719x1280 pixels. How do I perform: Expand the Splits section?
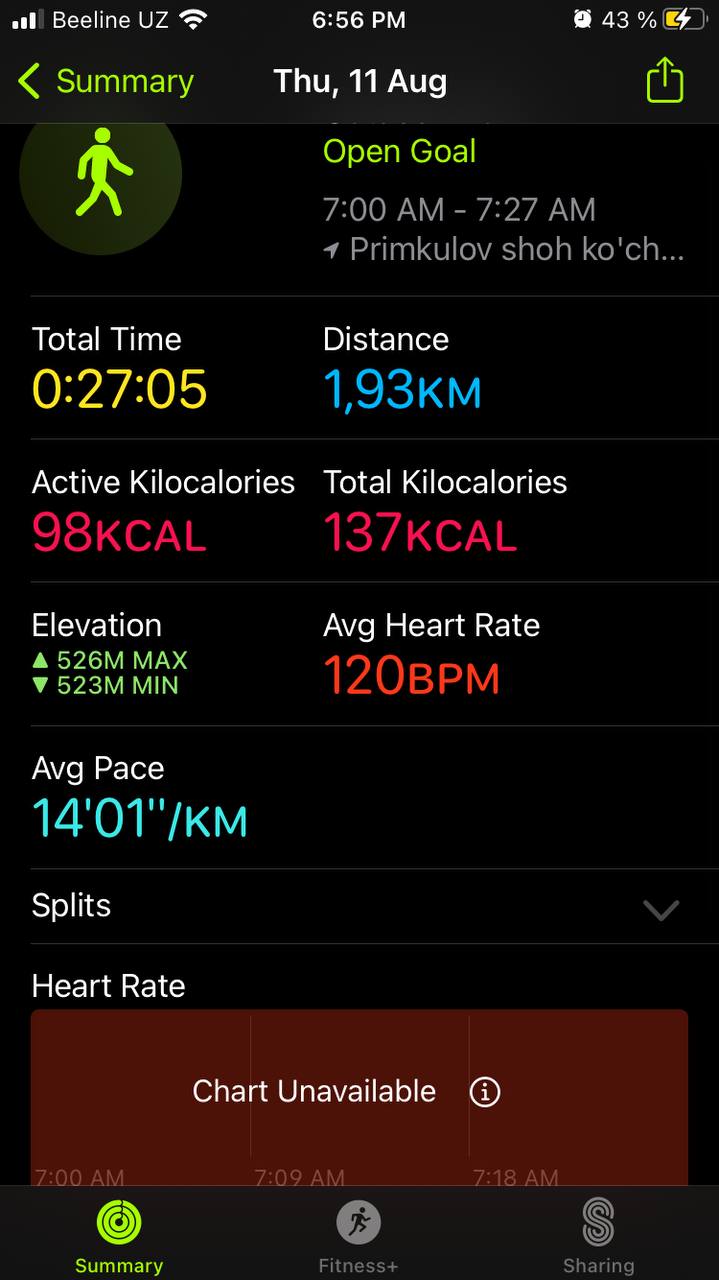click(x=660, y=908)
